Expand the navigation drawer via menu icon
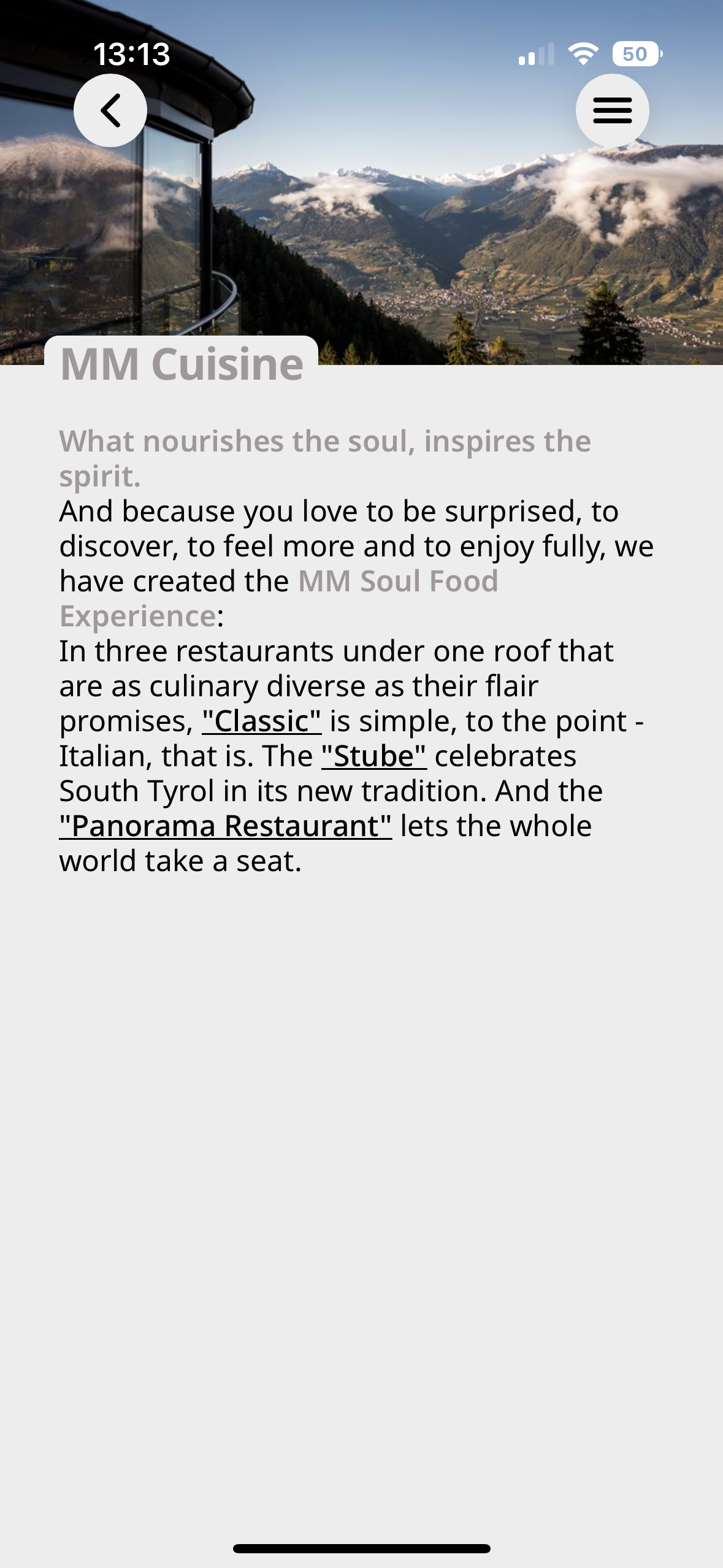The width and height of the screenshot is (723, 1568). click(x=613, y=110)
